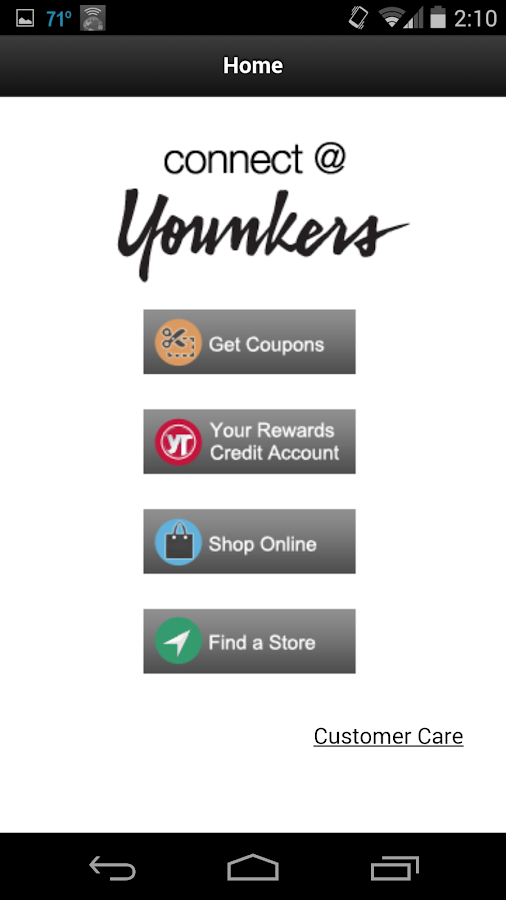Image resolution: width=506 pixels, height=900 pixels.
Task: Select the Shop Online button
Action: (250, 541)
